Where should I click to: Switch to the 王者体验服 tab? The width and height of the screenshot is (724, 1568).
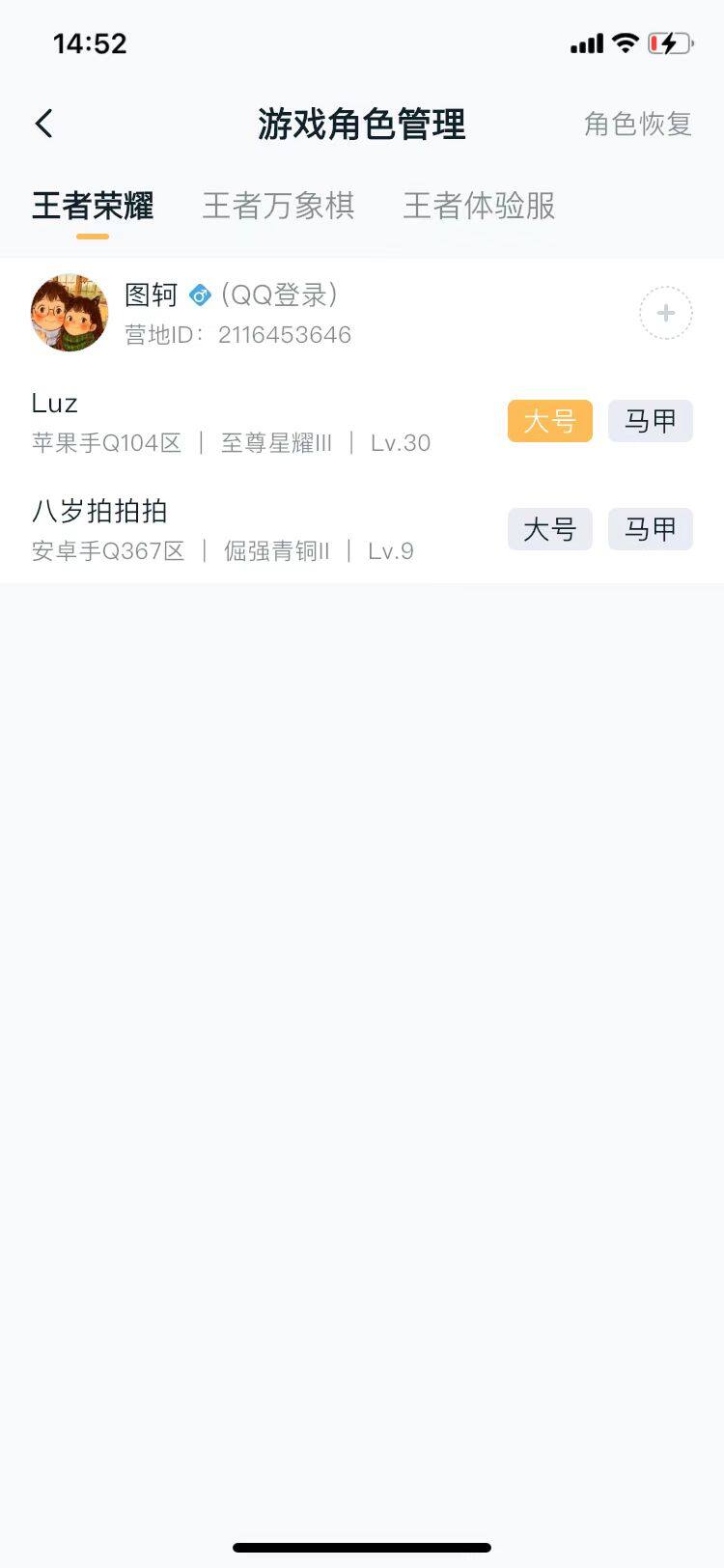(x=478, y=207)
